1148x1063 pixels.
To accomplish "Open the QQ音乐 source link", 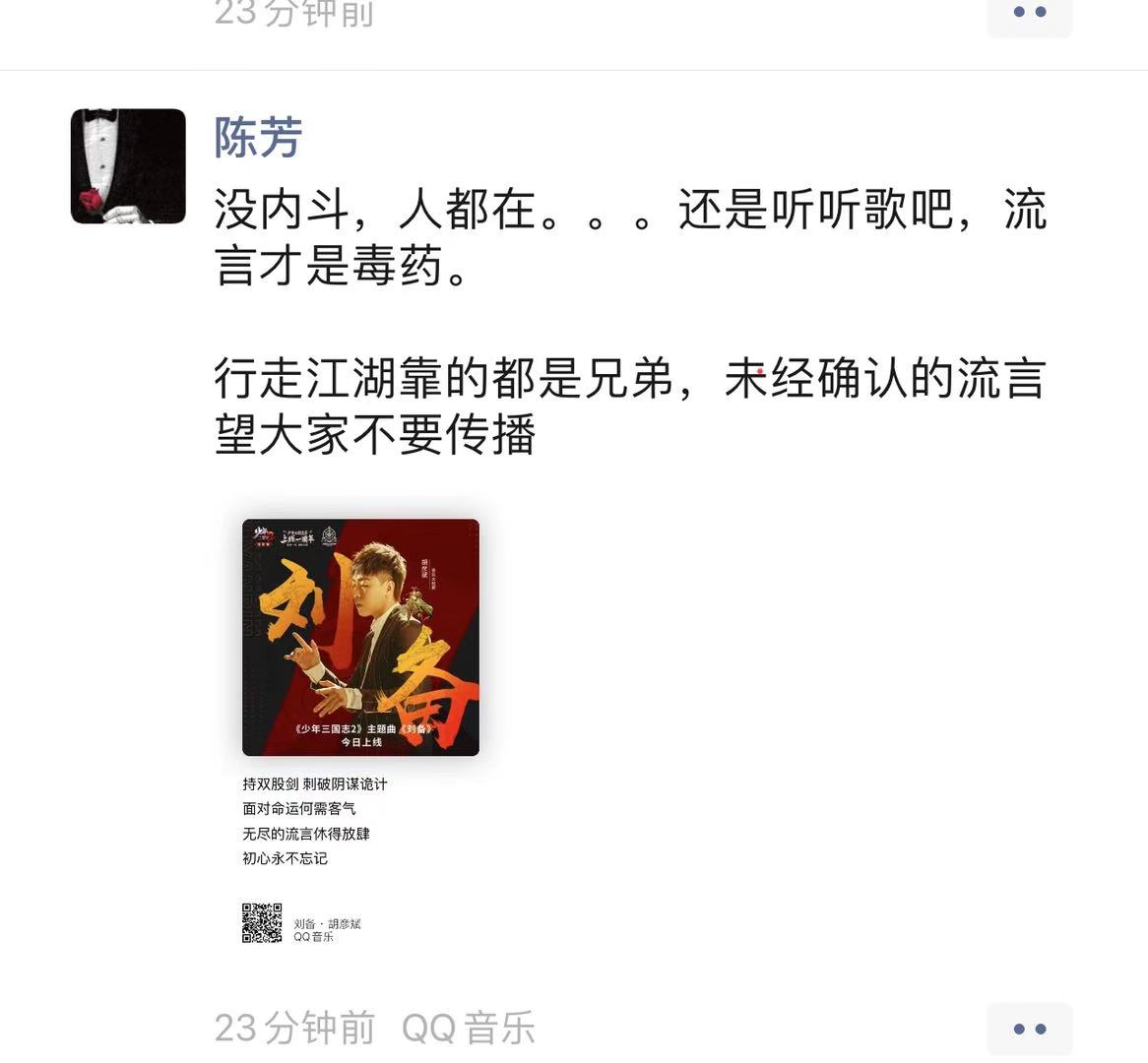I will click(468, 1029).
